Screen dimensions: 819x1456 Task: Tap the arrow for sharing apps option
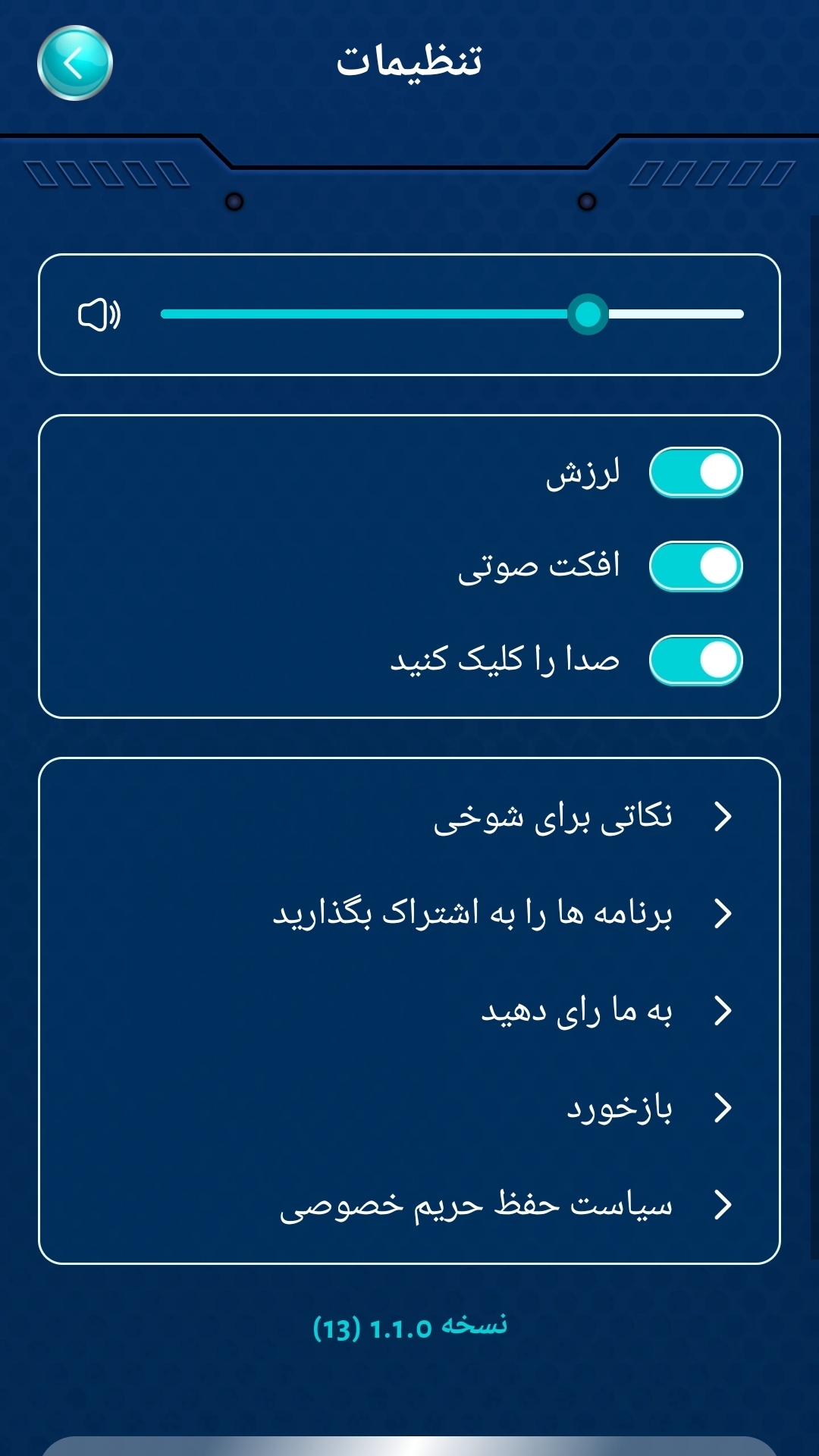[723, 914]
